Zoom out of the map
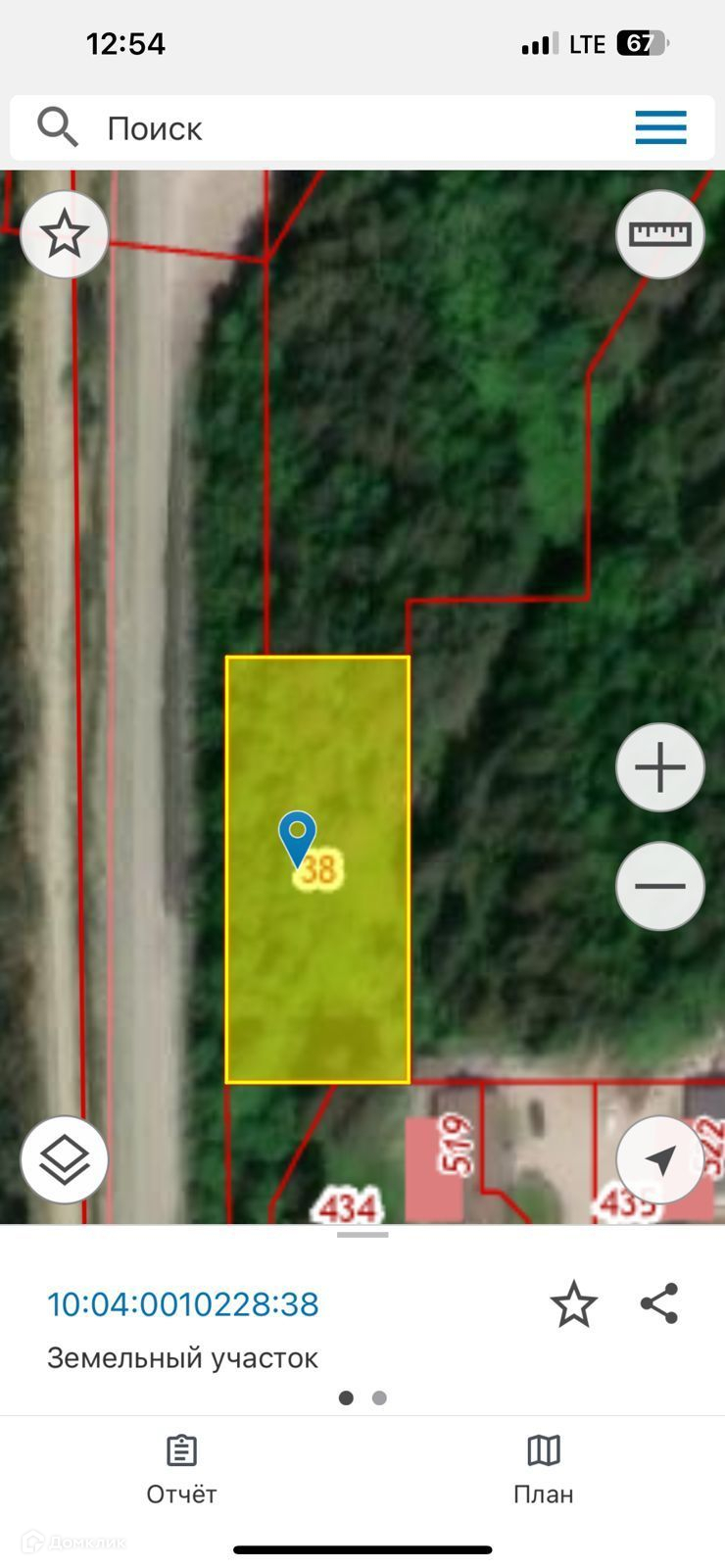 pyautogui.click(x=660, y=886)
